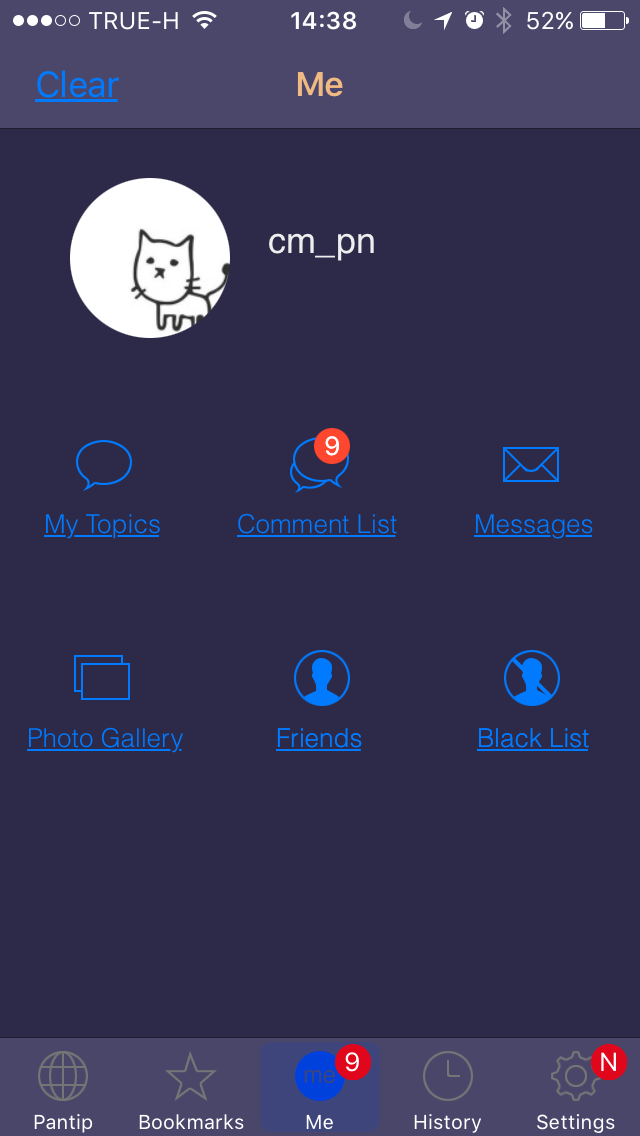Select the Me tab
The height and width of the screenshot is (1136, 640).
click(320, 1090)
